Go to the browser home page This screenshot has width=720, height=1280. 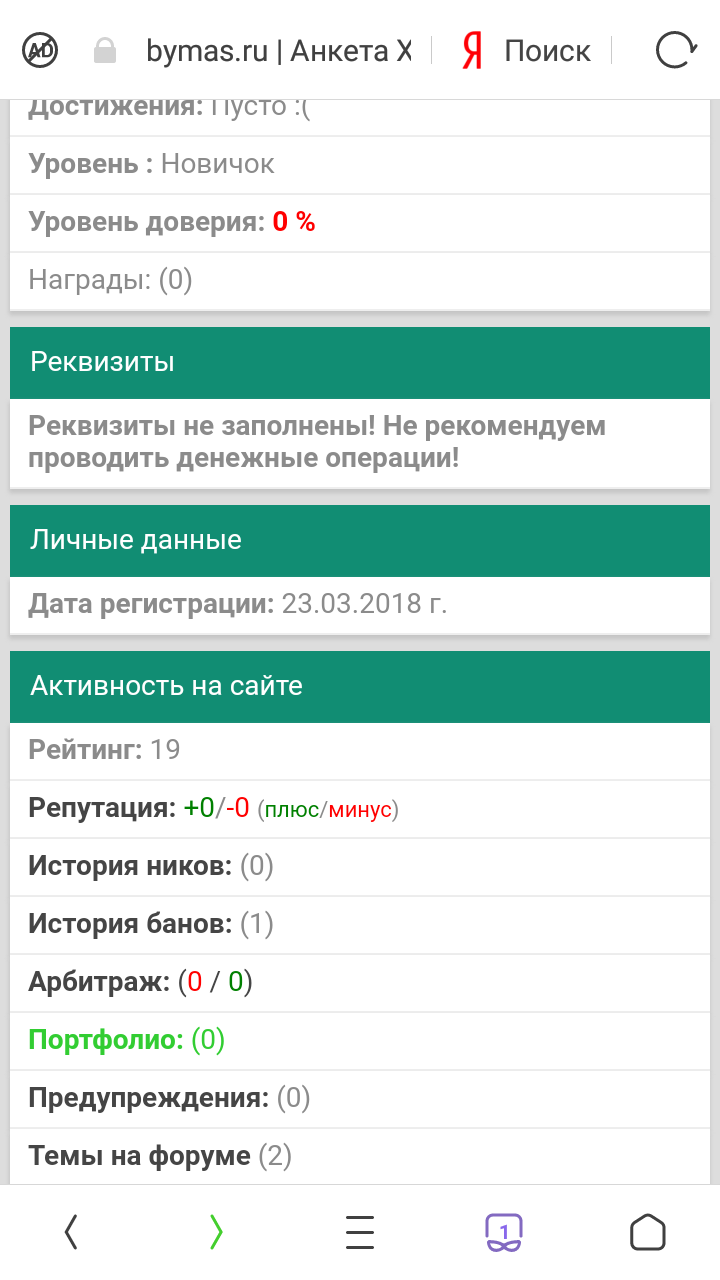pos(648,1232)
